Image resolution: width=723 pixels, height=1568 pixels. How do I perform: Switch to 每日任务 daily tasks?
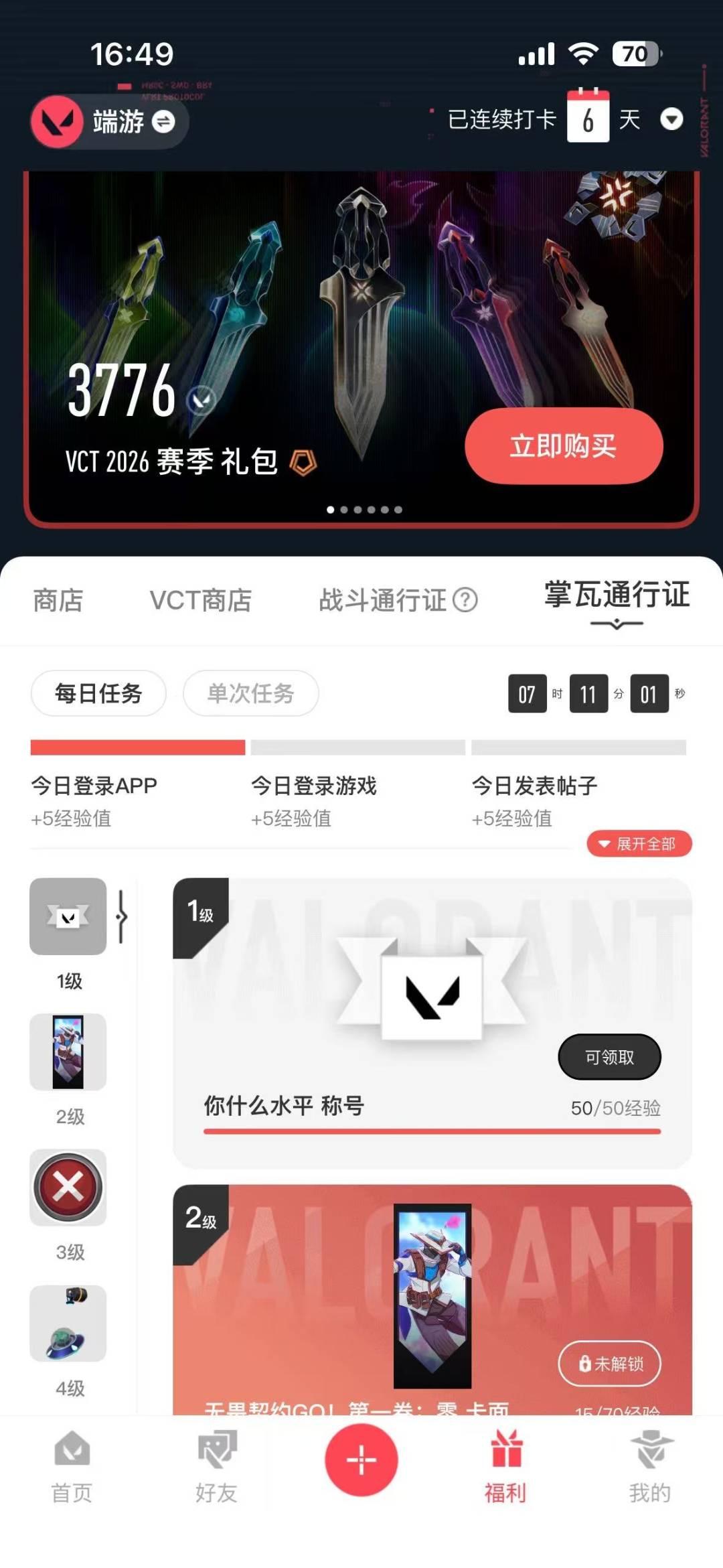click(x=98, y=695)
